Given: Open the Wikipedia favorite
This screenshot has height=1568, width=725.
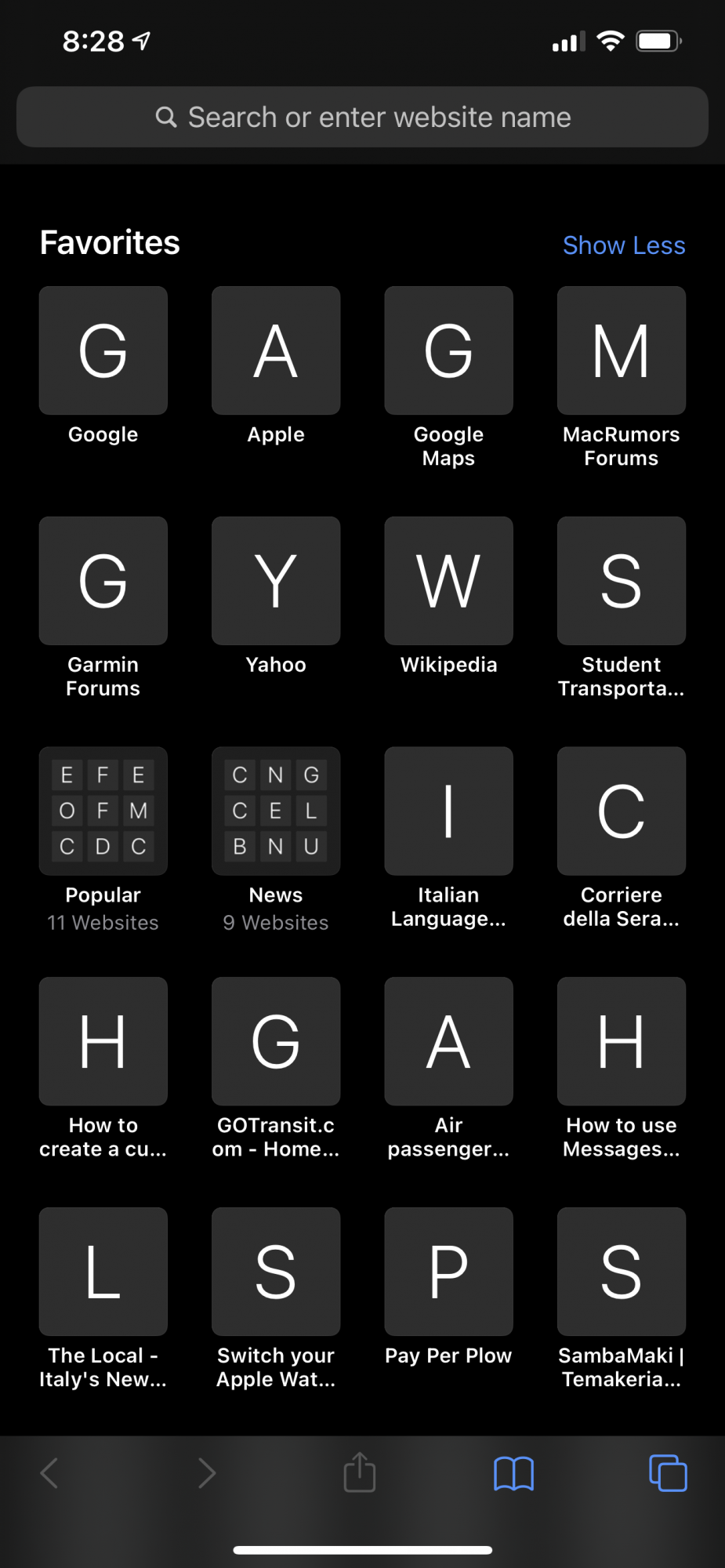Looking at the screenshot, I should [448, 581].
